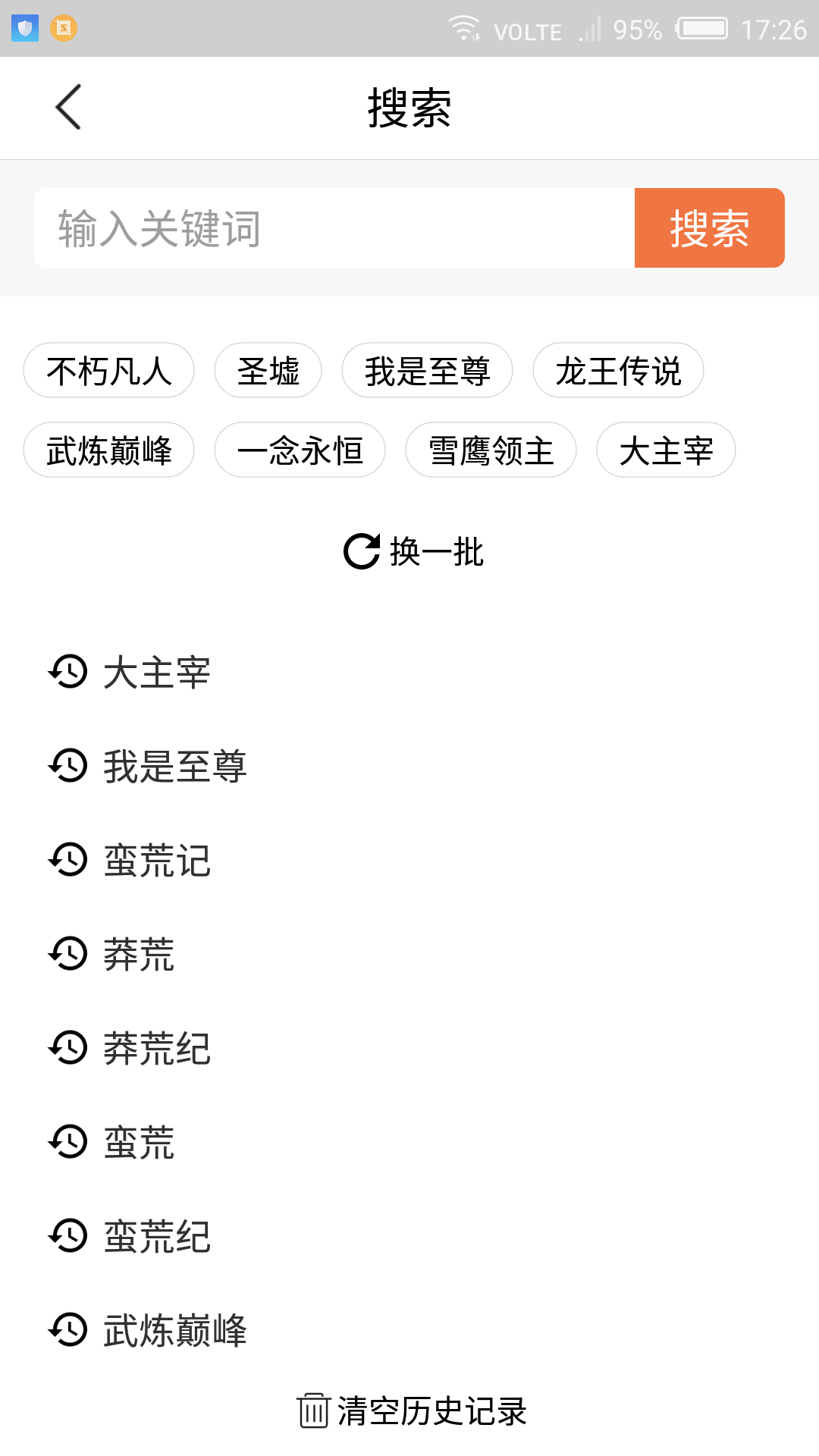Go back using the top-left arrow
The height and width of the screenshot is (1456, 819).
68,107
